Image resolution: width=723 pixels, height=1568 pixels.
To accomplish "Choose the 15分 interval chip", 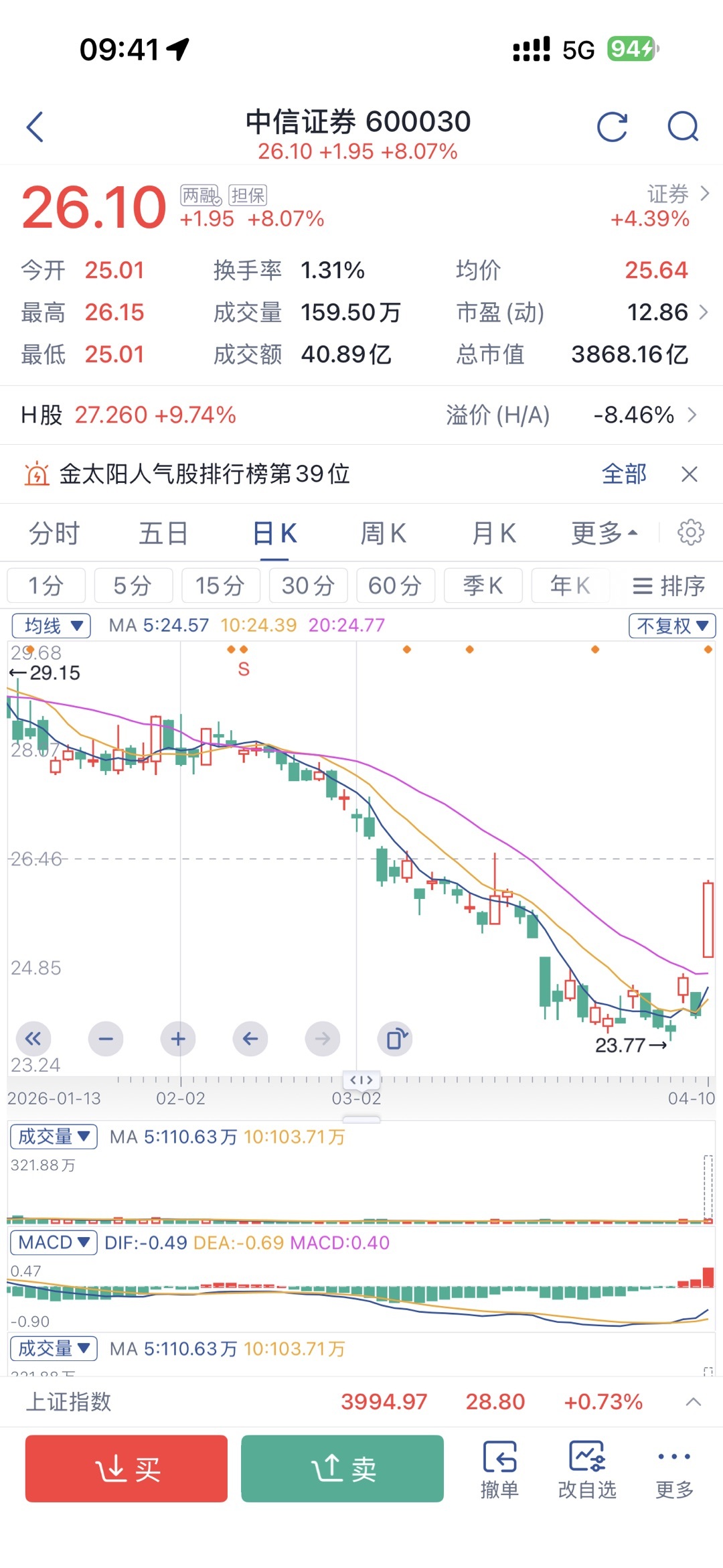I will pyautogui.click(x=220, y=585).
